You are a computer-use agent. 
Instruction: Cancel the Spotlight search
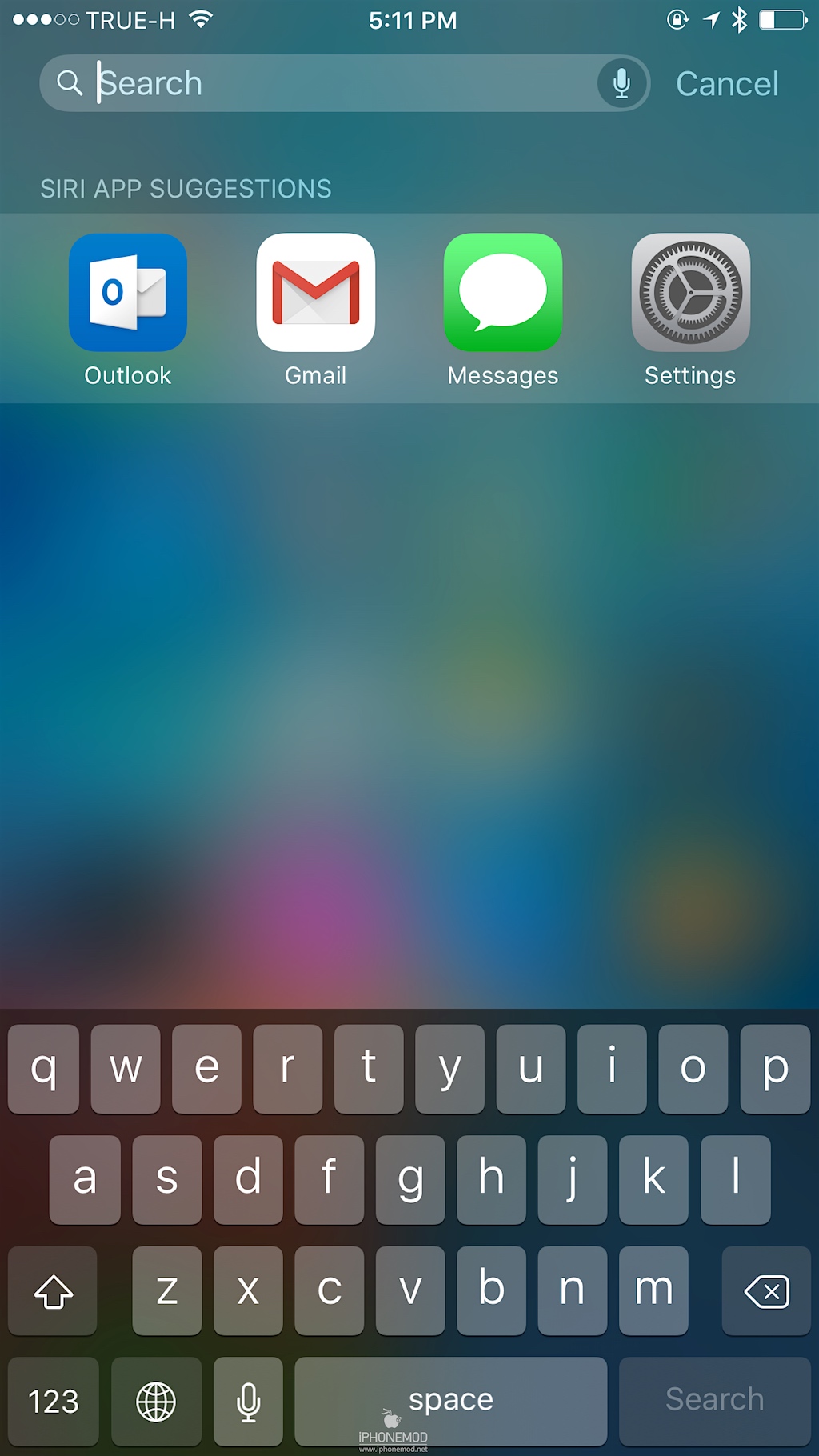click(726, 83)
